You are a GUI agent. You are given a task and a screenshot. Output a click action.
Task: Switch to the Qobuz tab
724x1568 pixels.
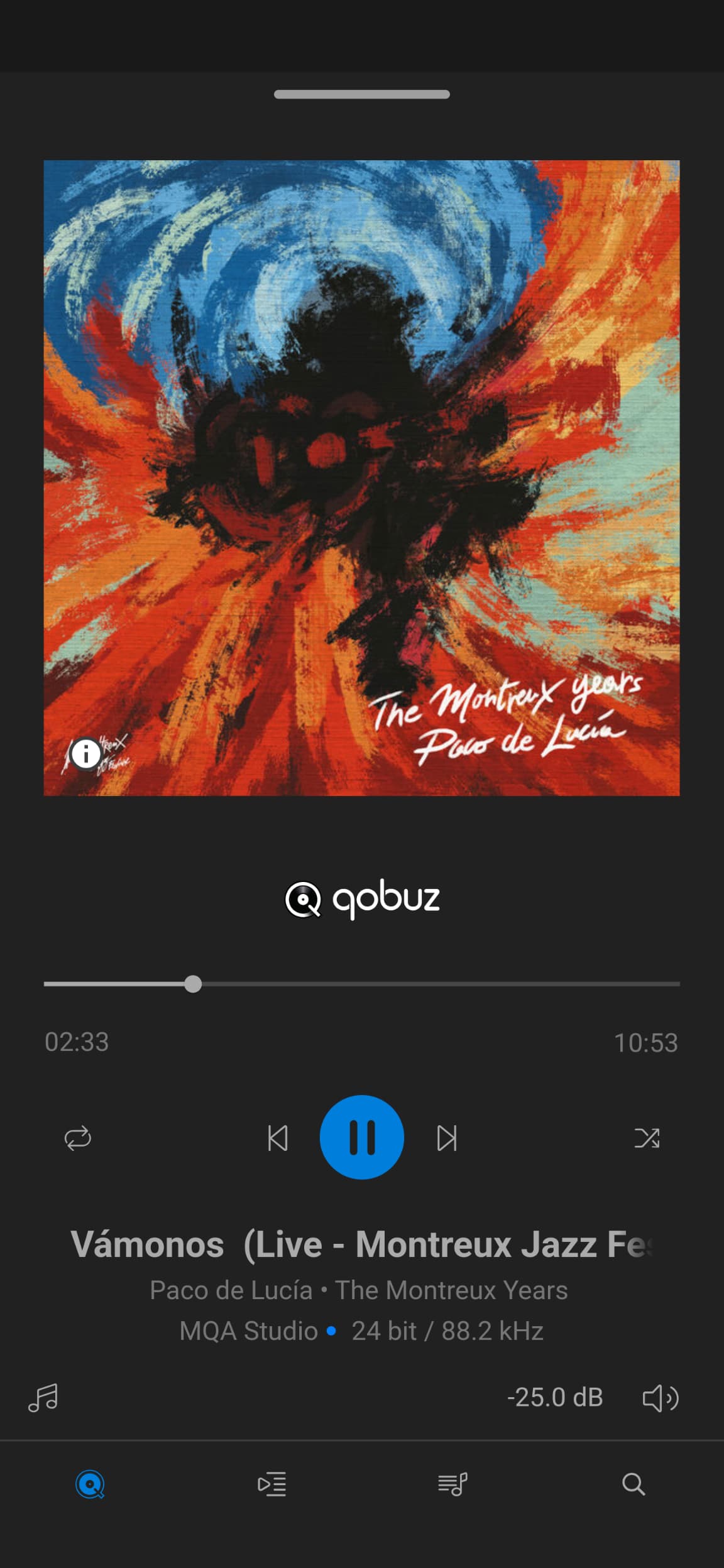tap(90, 1484)
